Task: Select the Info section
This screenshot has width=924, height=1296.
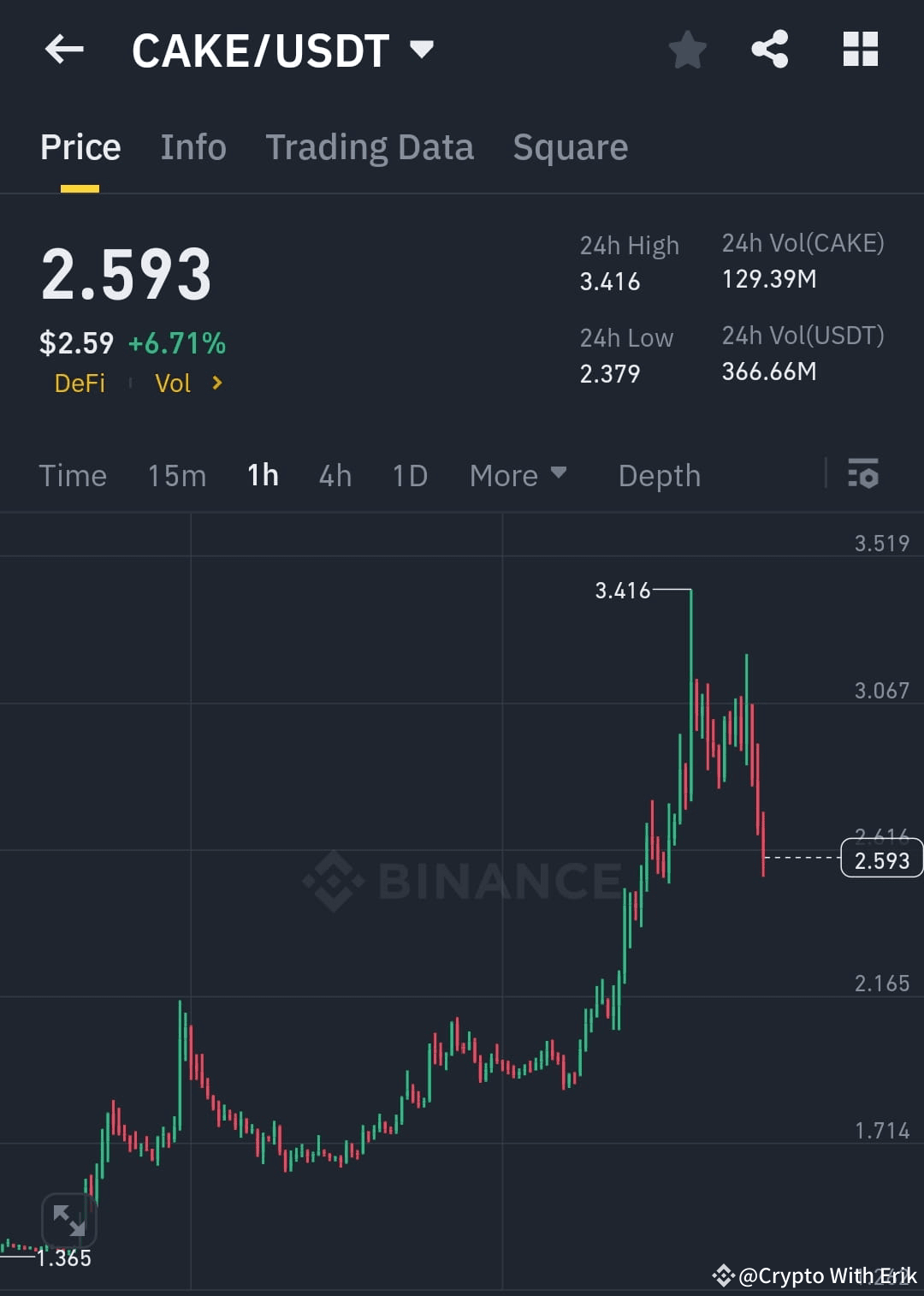Action: click(x=192, y=146)
